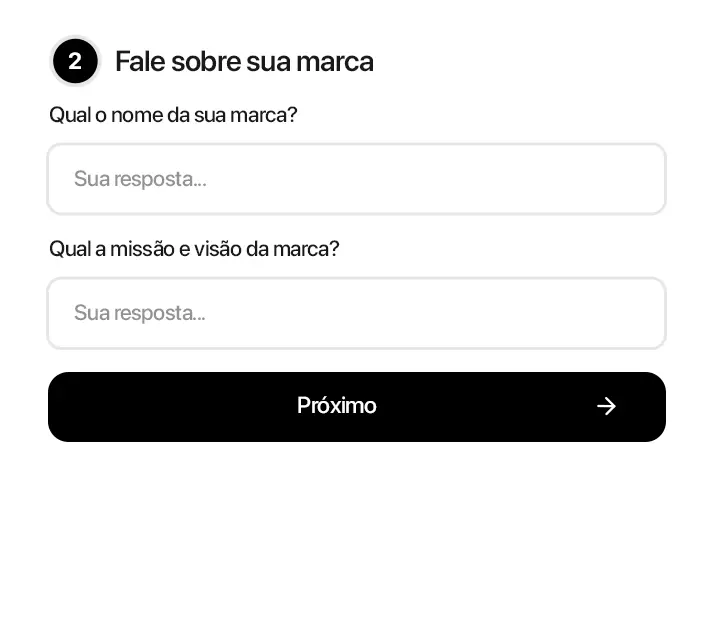
Task: Continue with the Próximo button
Action: [x=356, y=406]
